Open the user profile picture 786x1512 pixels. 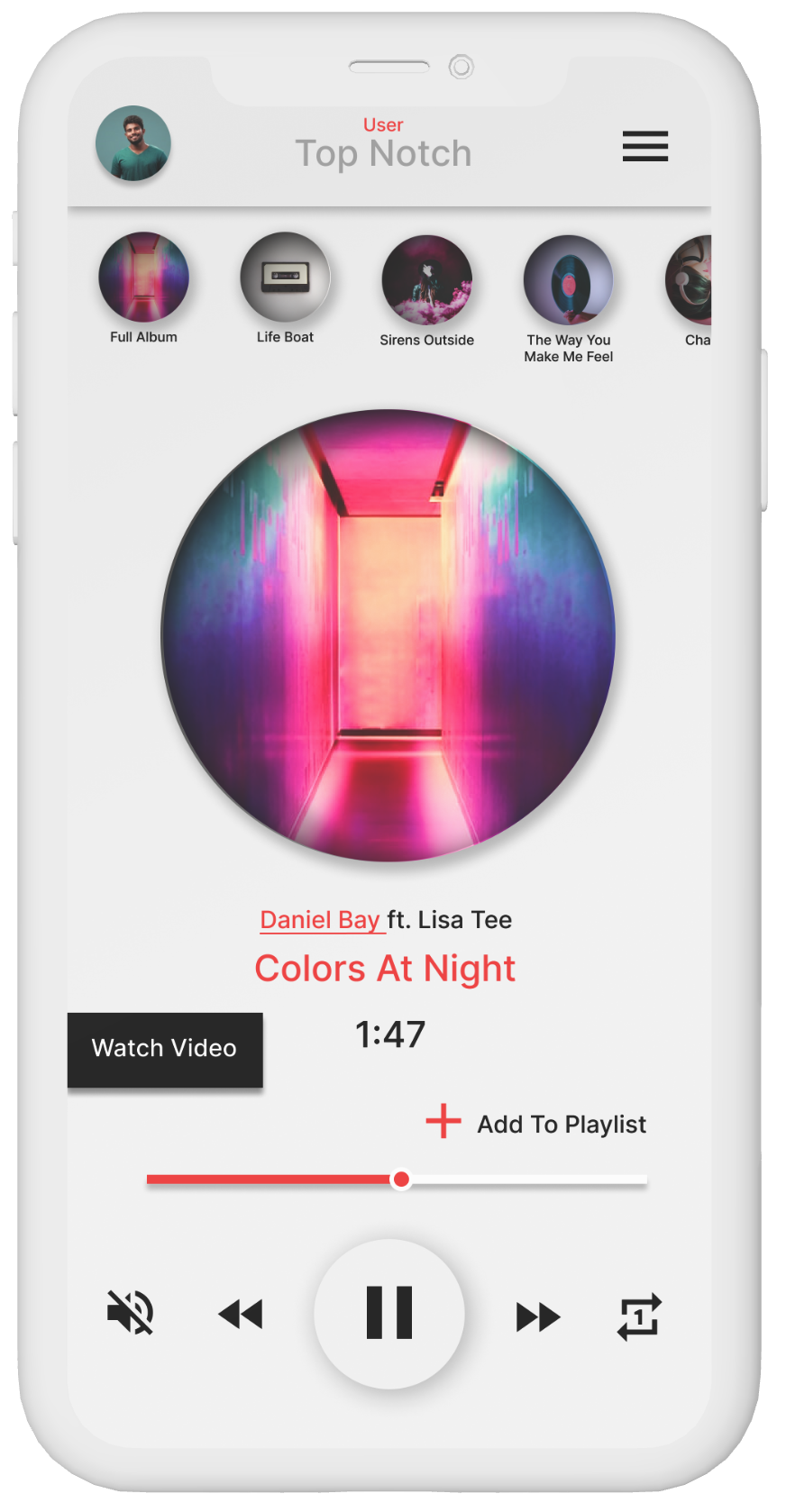(133, 144)
